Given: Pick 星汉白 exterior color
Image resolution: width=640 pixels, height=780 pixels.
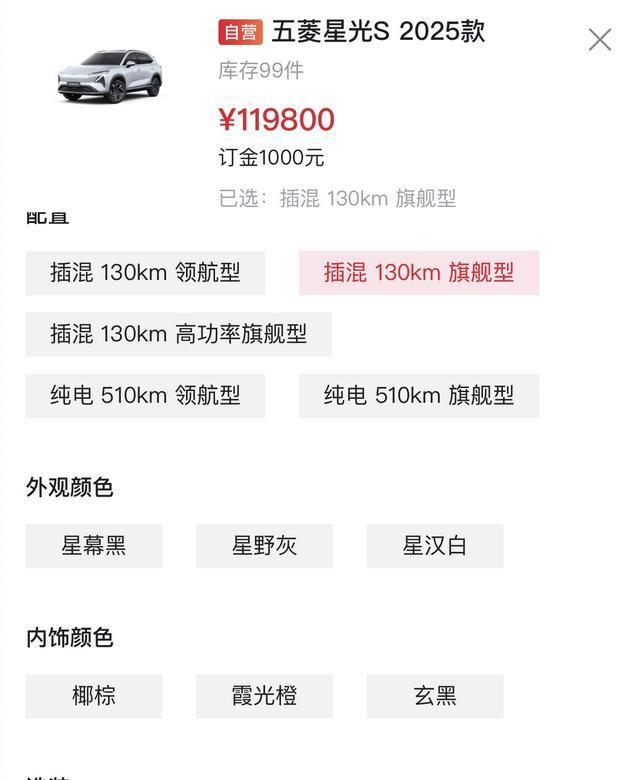Looking at the screenshot, I should tap(434, 546).
